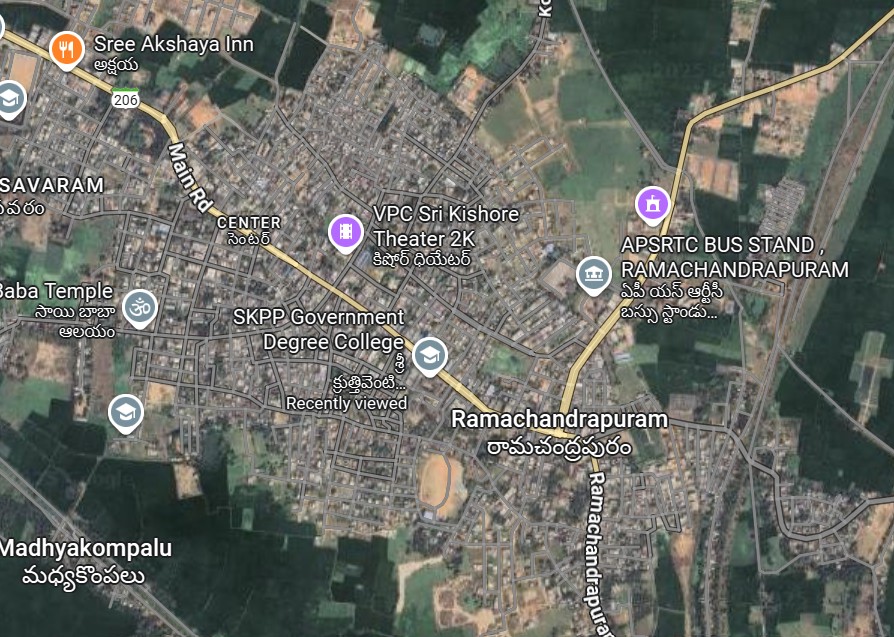Select VPC Sri Kishore Theater 2K marker
This screenshot has height=637, width=894.
(346, 232)
